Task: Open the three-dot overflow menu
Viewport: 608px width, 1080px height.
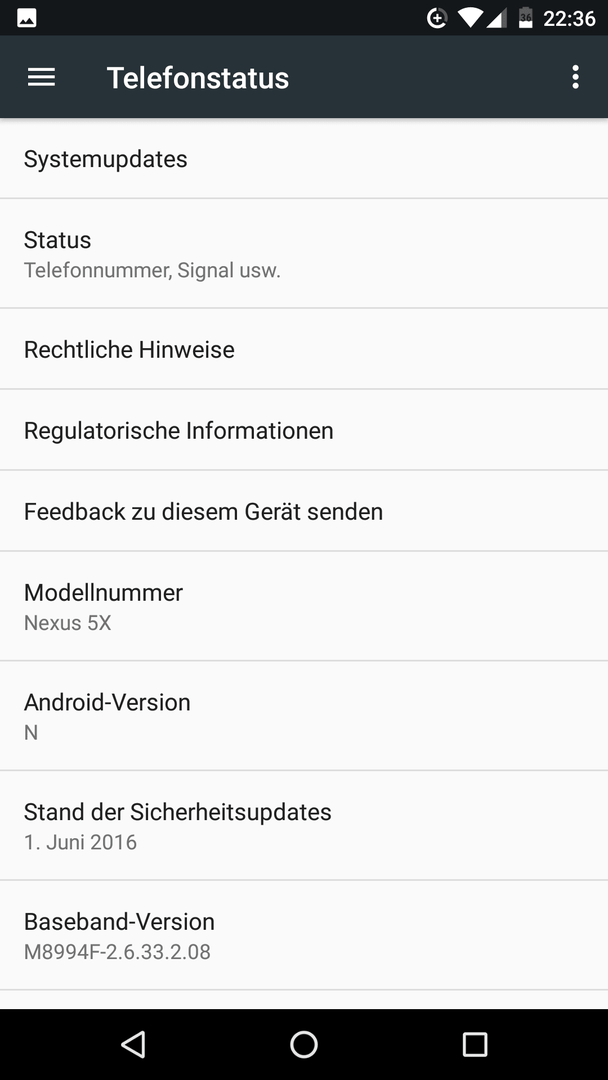Action: pyautogui.click(x=575, y=77)
